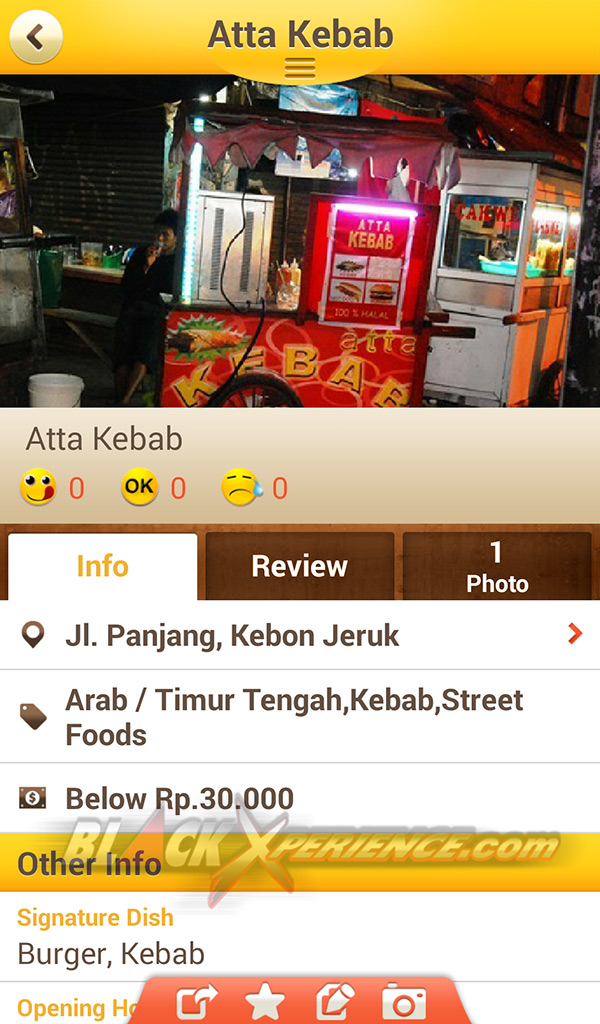
Task: Add a photo with the camera icon
Action: [404, 1002]
